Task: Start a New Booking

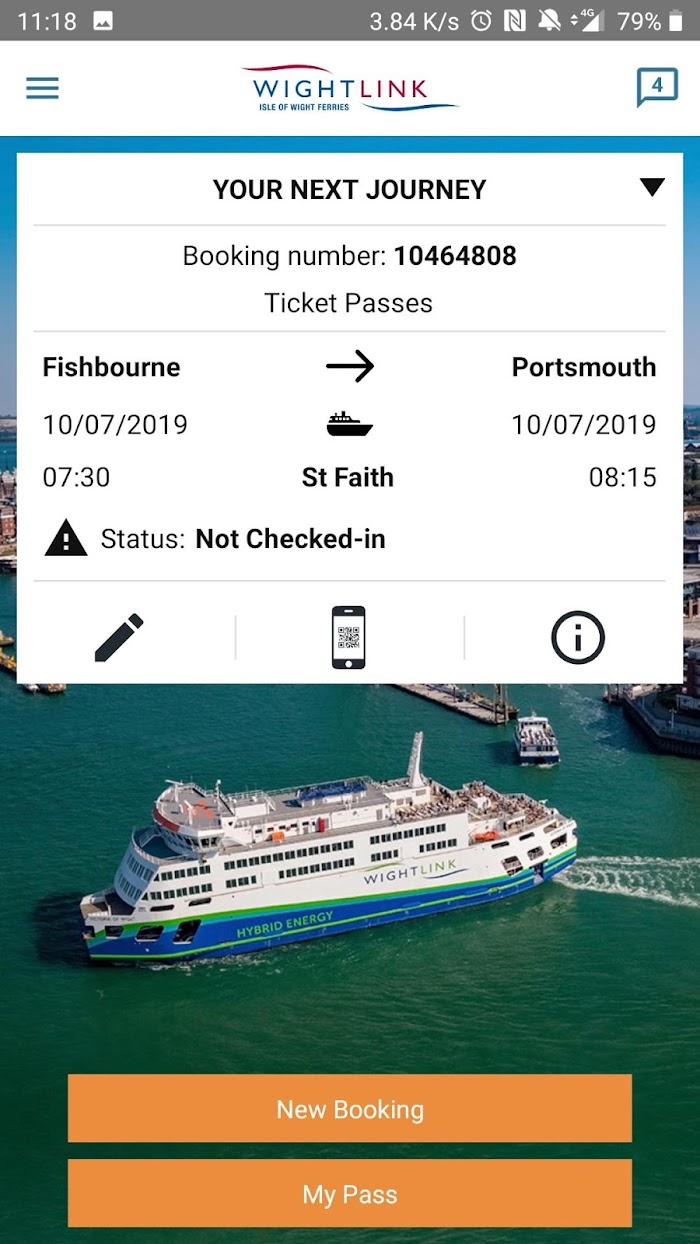Action: pos(350,1108)
